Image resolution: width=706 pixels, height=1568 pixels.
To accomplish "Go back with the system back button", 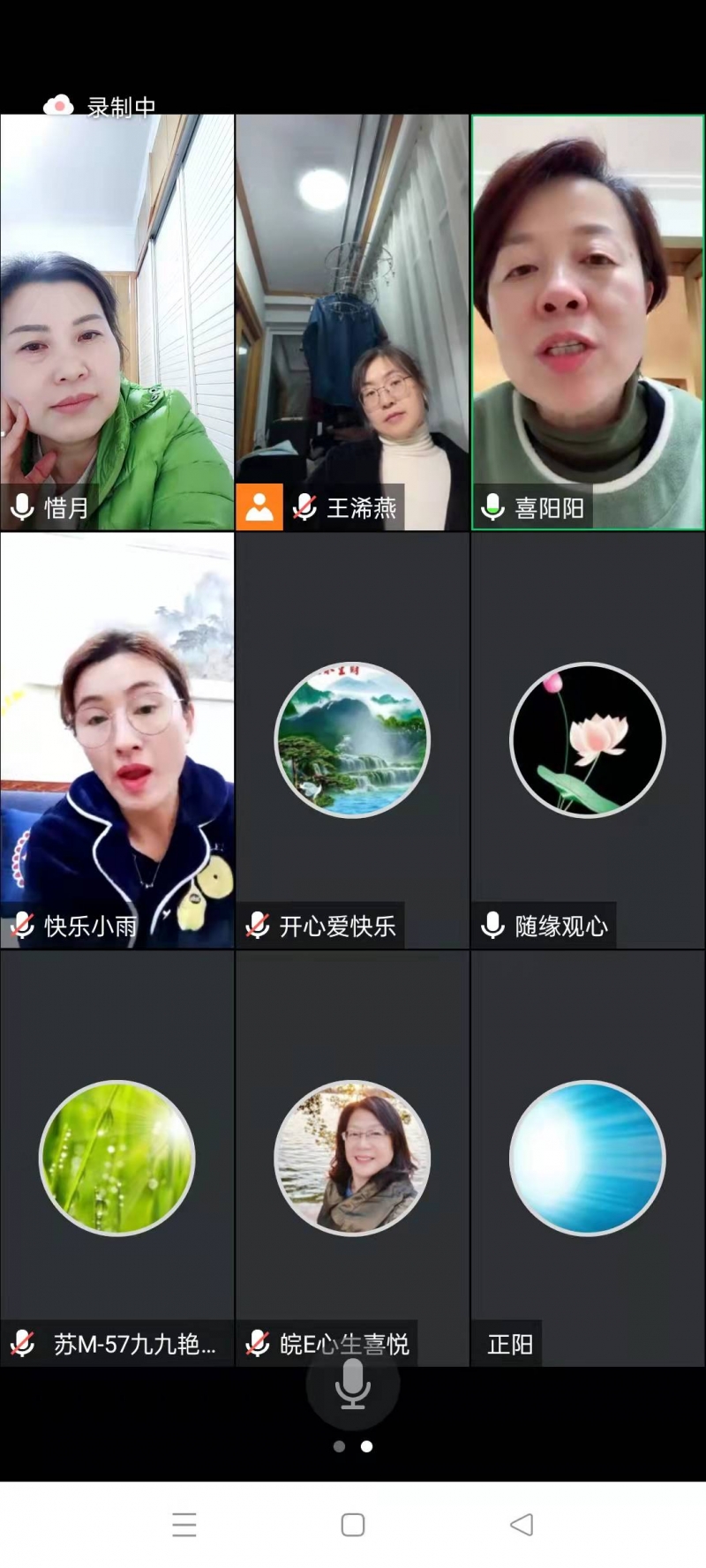I will point(522,1524).
